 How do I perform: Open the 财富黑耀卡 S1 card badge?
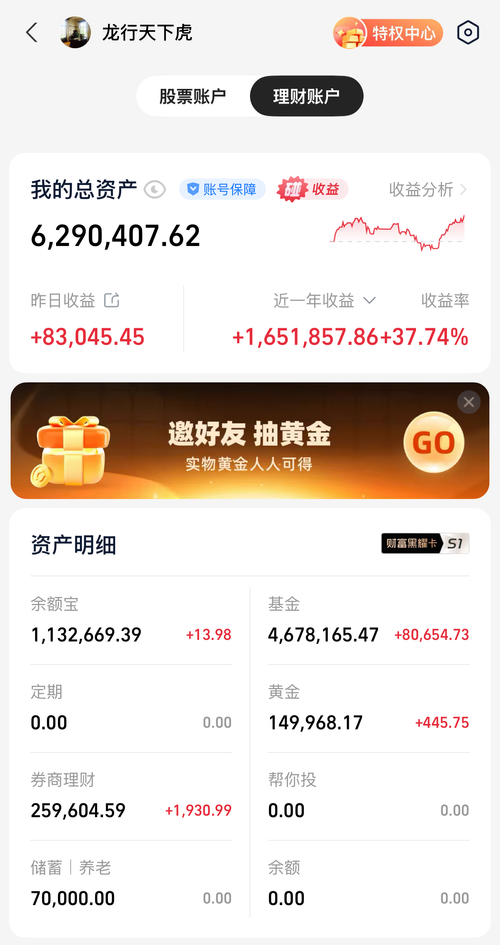pyautogui.click(x=425, y=544)
